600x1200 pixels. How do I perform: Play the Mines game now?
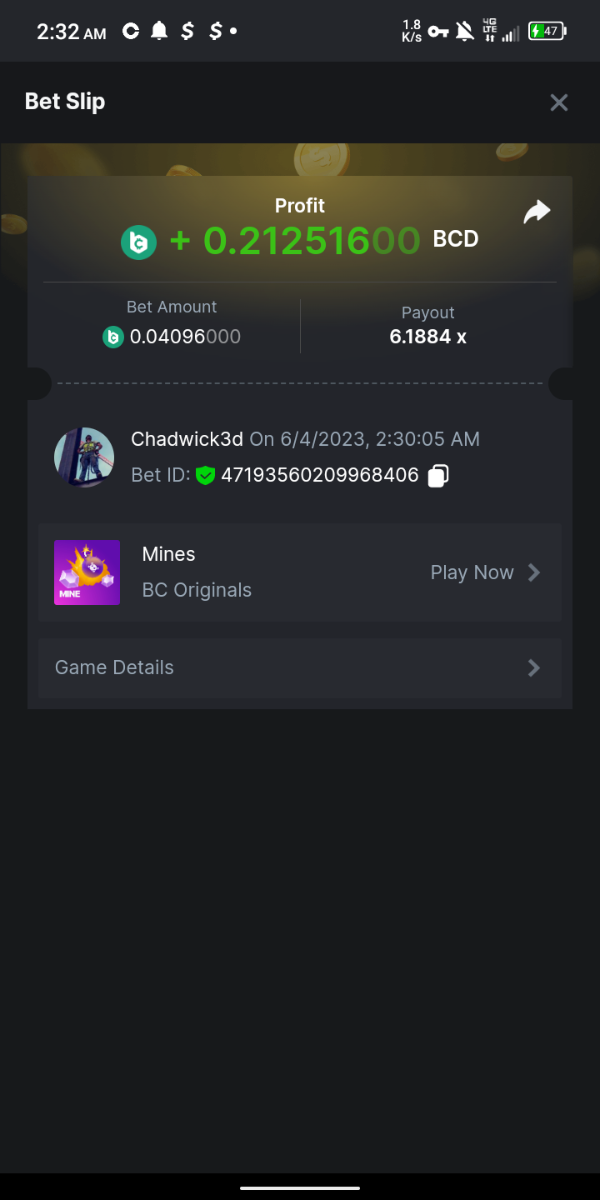tap(484, 572)
